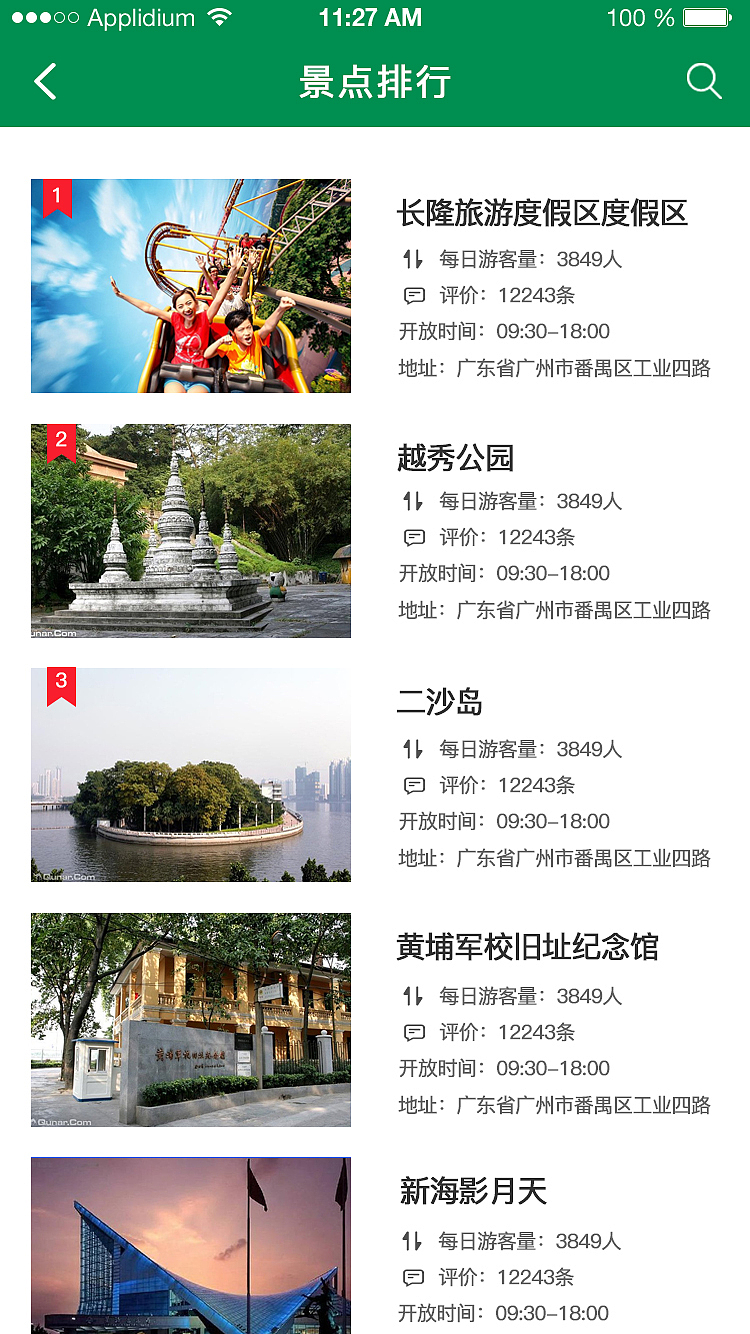Tap the comment bubble icon for 黄埔军校旧址纪念馆

point(413,1032)
